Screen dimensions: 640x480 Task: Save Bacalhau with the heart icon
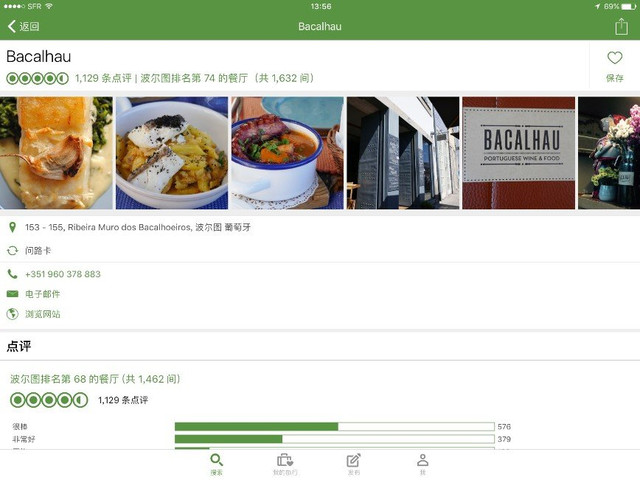(x=614, y=65)
